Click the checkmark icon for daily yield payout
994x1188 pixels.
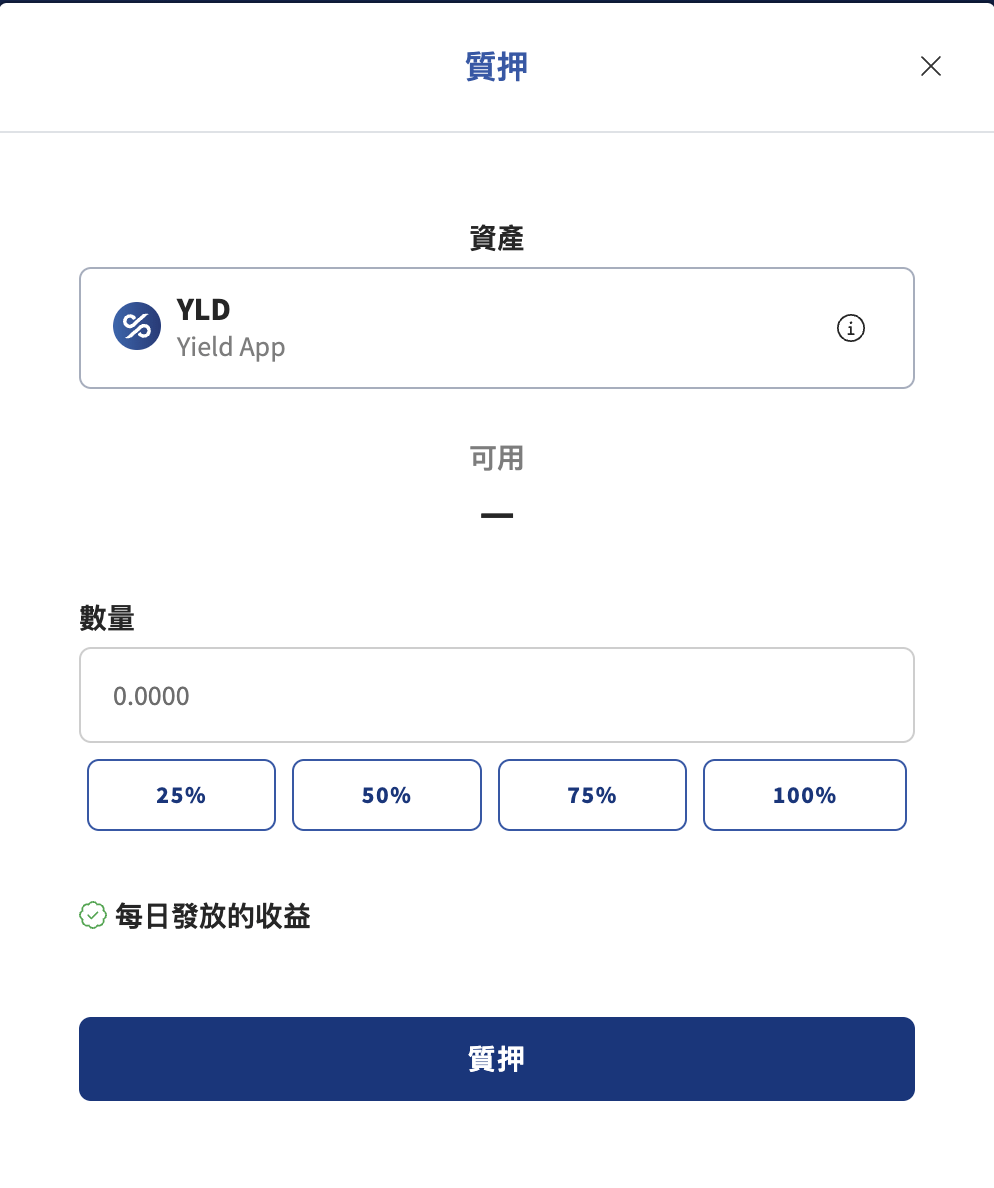click(x=92, y=916)
